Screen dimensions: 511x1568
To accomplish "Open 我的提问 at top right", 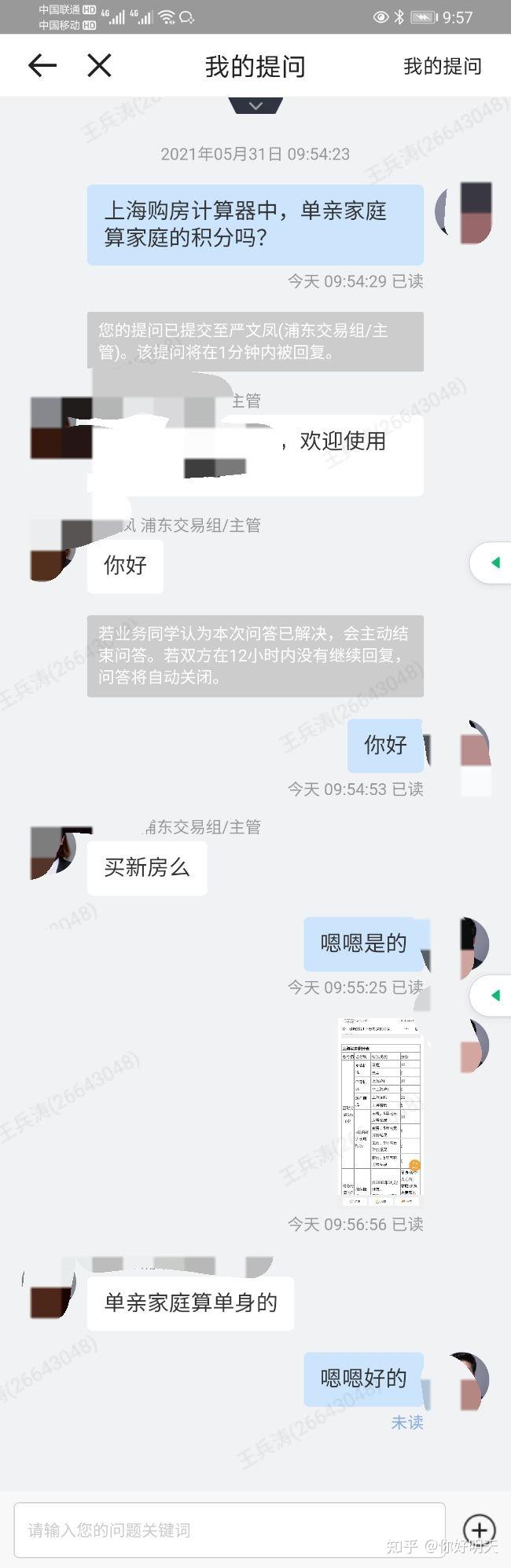I will (x=442, y=67).
